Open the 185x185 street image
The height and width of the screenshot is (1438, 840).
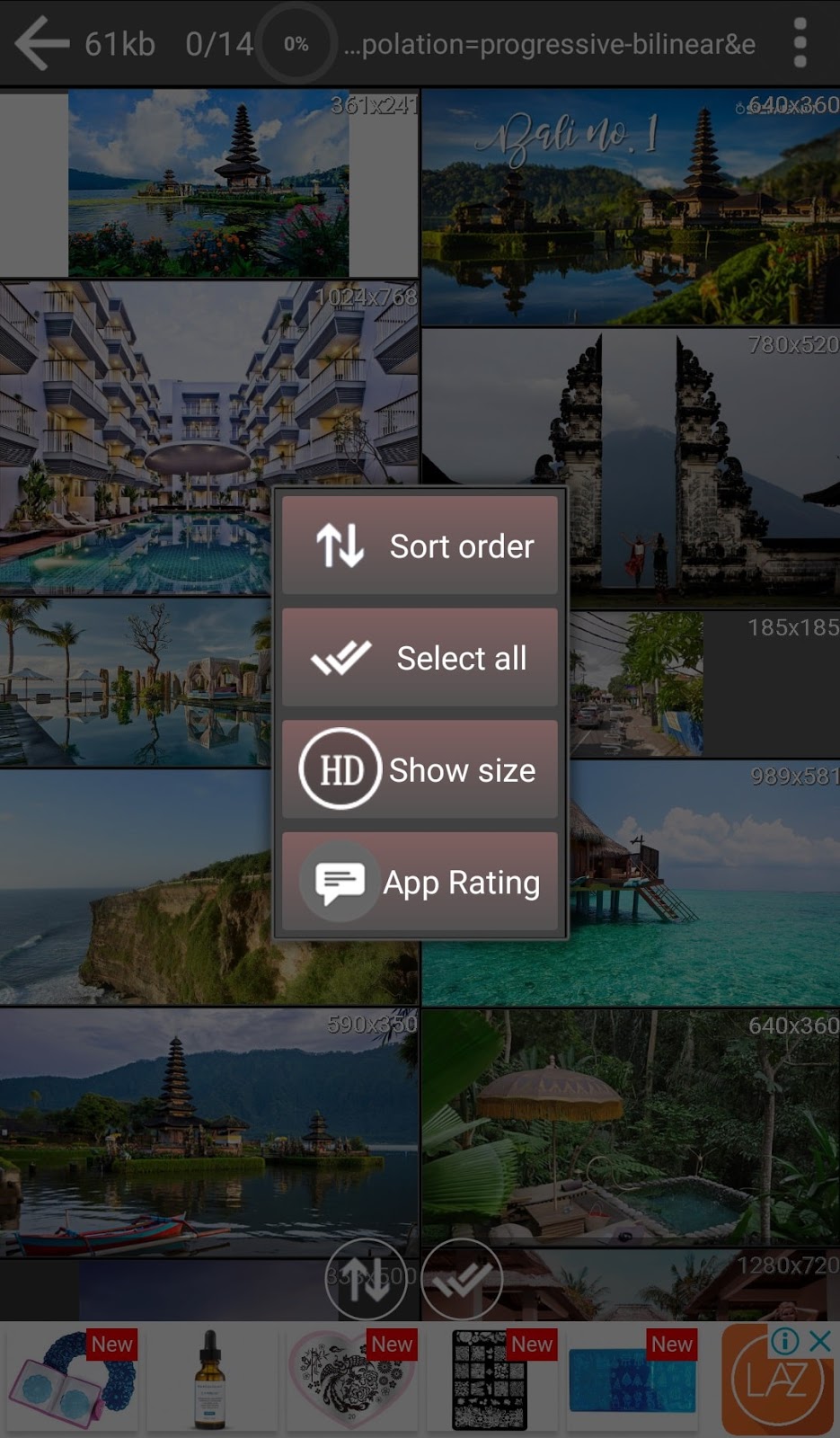click(x=638, y=683)
